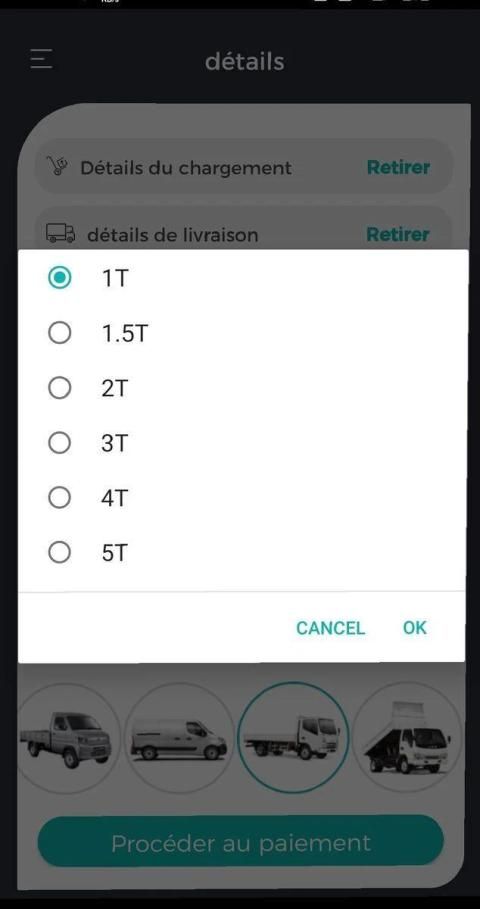Viewport: 480px width, 909px height.
Task: Dismiss the dialog with CANCEL
Action: pyautogui.click(x=330, y=628)
